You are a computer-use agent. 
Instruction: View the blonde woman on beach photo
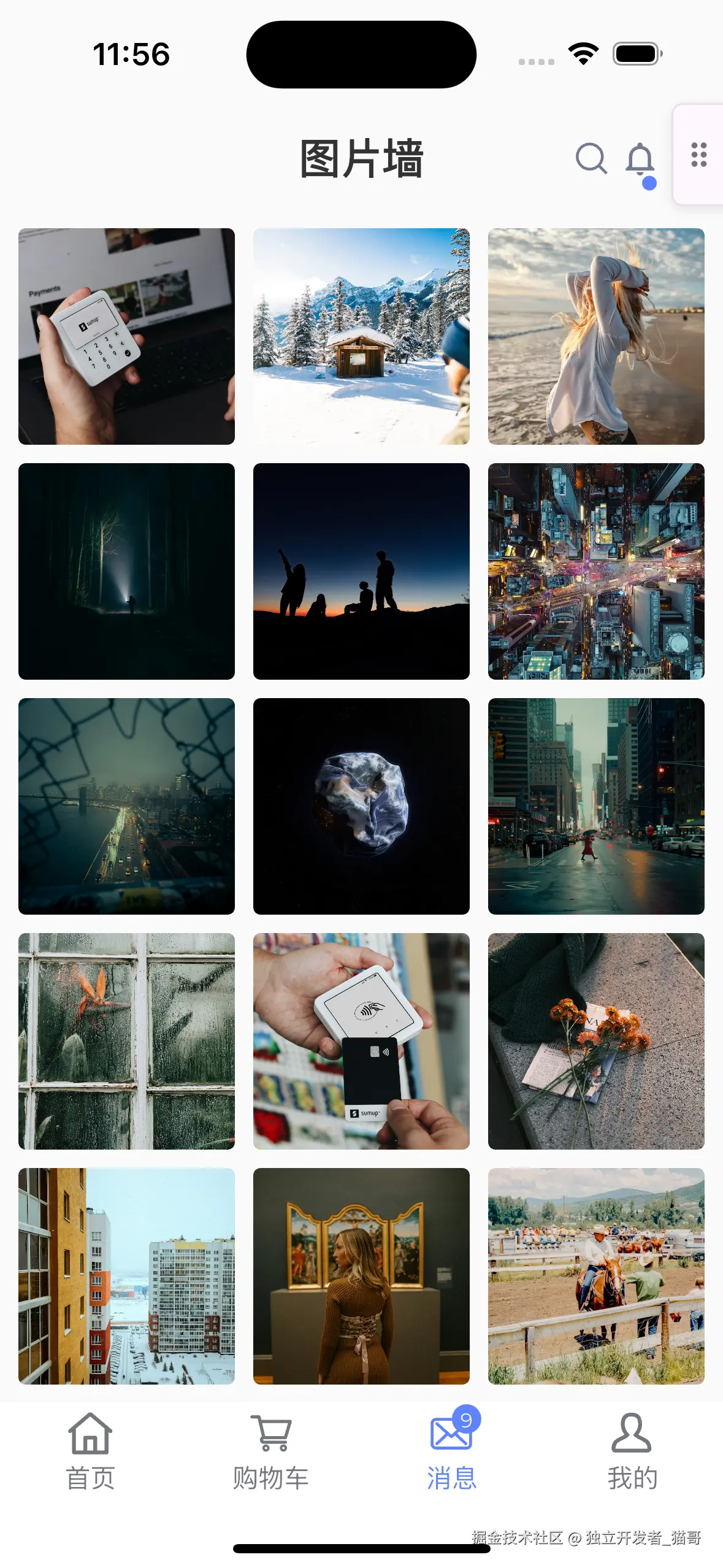[x=596, y=336]
